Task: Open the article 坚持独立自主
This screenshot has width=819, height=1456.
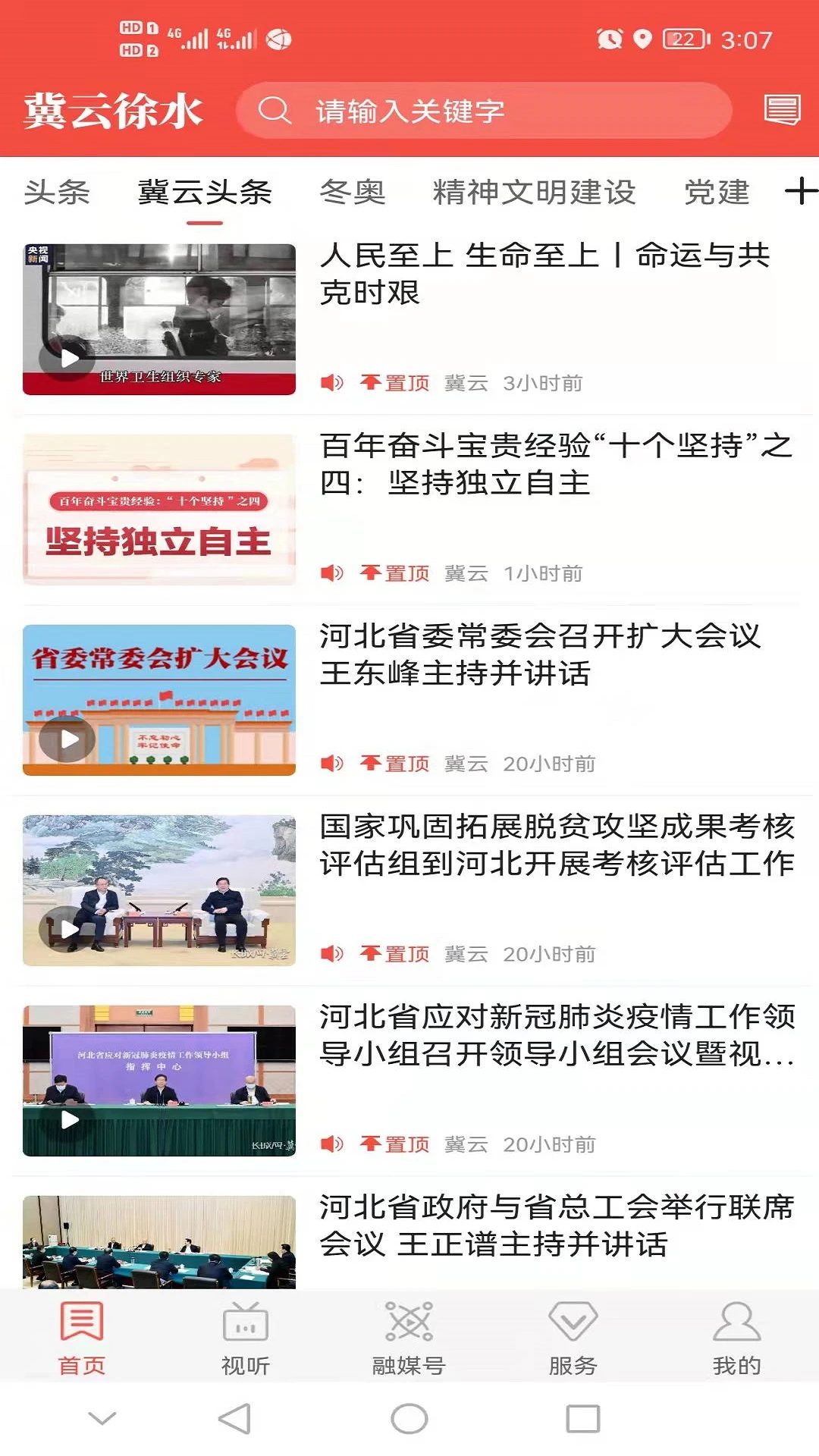Action: point(555,464)
